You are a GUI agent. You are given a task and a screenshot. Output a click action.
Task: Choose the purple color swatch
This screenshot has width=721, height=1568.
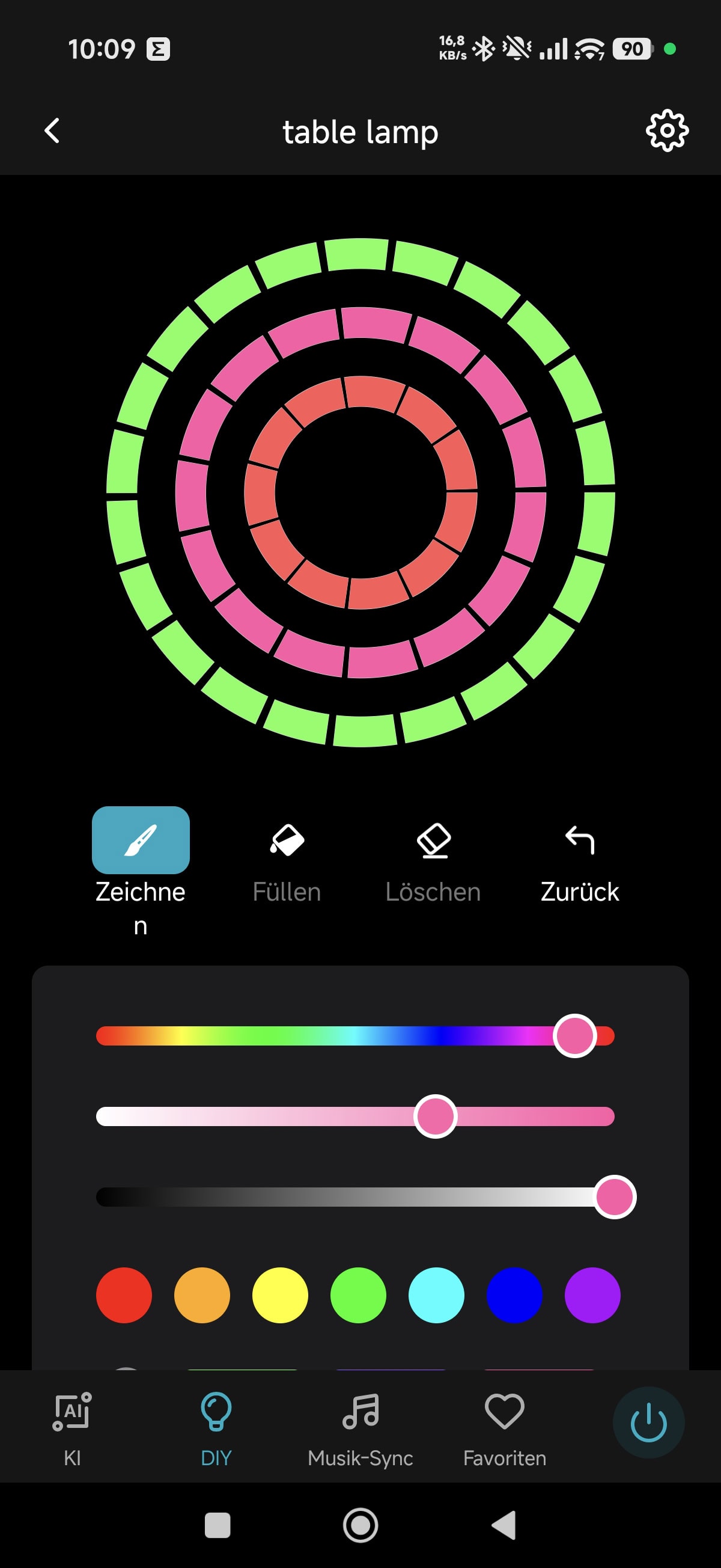592,1295
